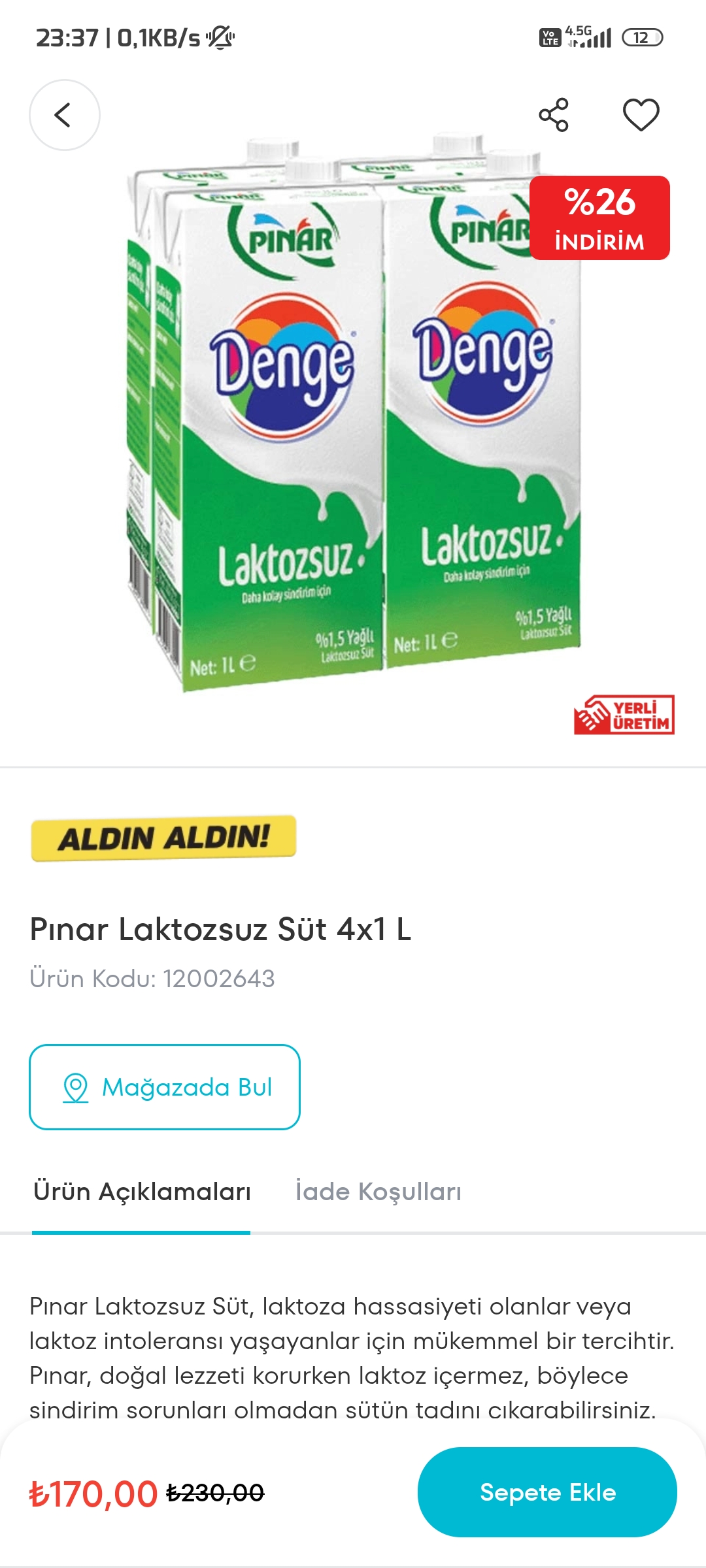Add to cart with Sepete Ekle
The image size is (706, 1568).
point(547,1492)
